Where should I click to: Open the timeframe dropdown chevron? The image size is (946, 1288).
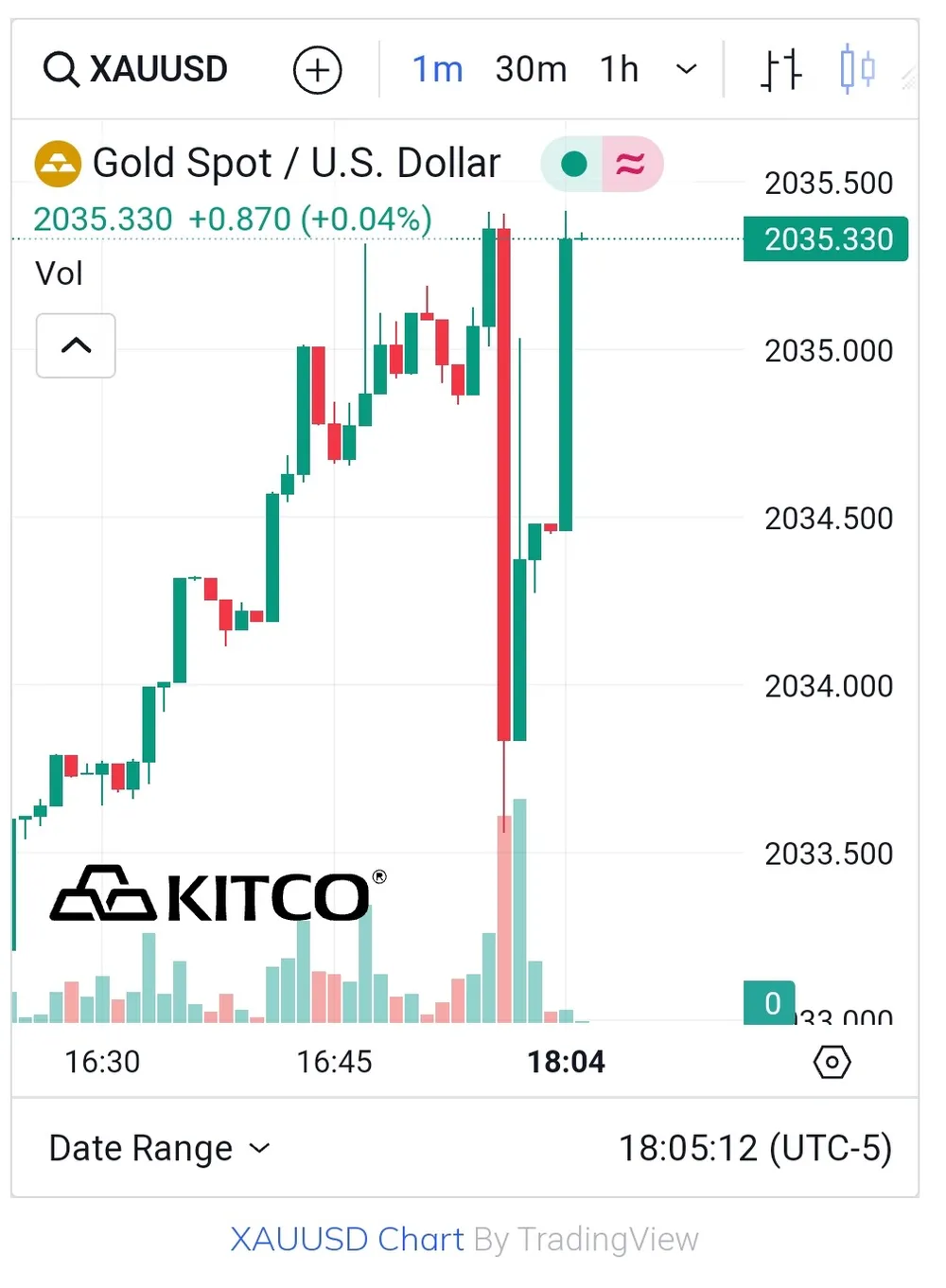[685, 69]
